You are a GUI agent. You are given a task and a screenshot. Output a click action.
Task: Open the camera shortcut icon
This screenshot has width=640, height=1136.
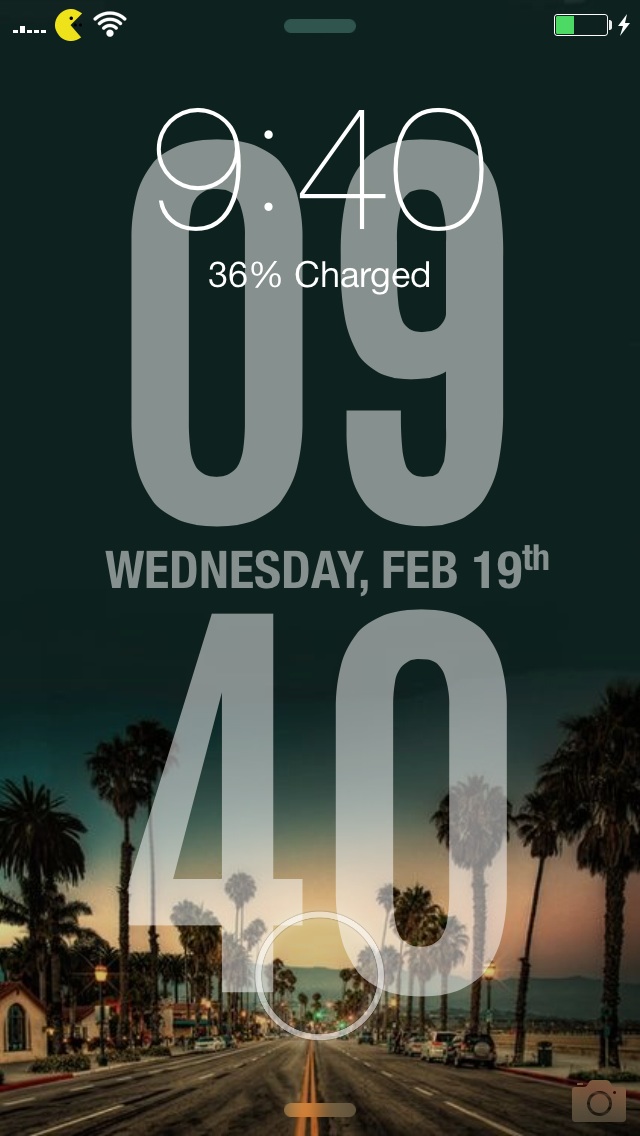pyautogui.click(x=599, y=1100)
